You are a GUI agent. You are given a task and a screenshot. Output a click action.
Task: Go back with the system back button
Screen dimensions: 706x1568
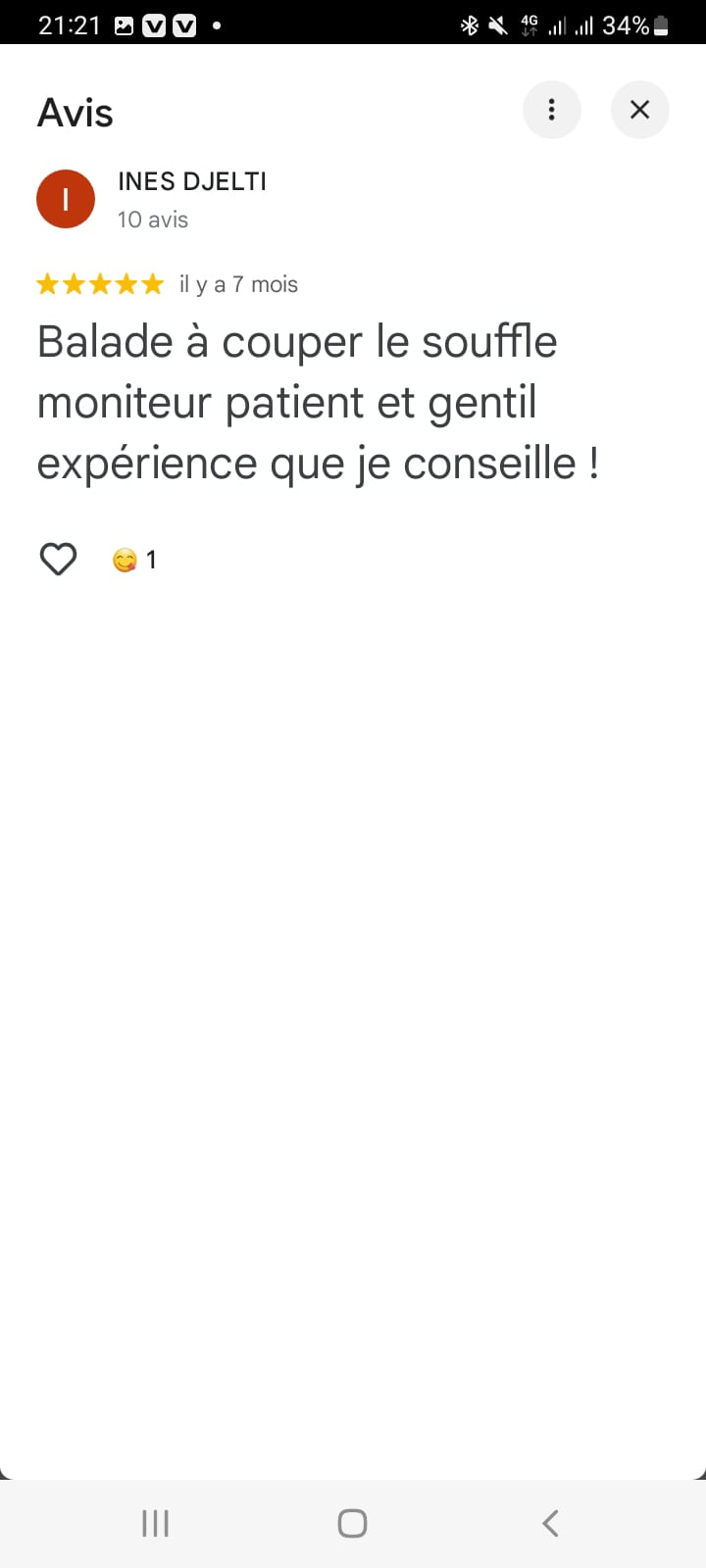(550, 1523)
